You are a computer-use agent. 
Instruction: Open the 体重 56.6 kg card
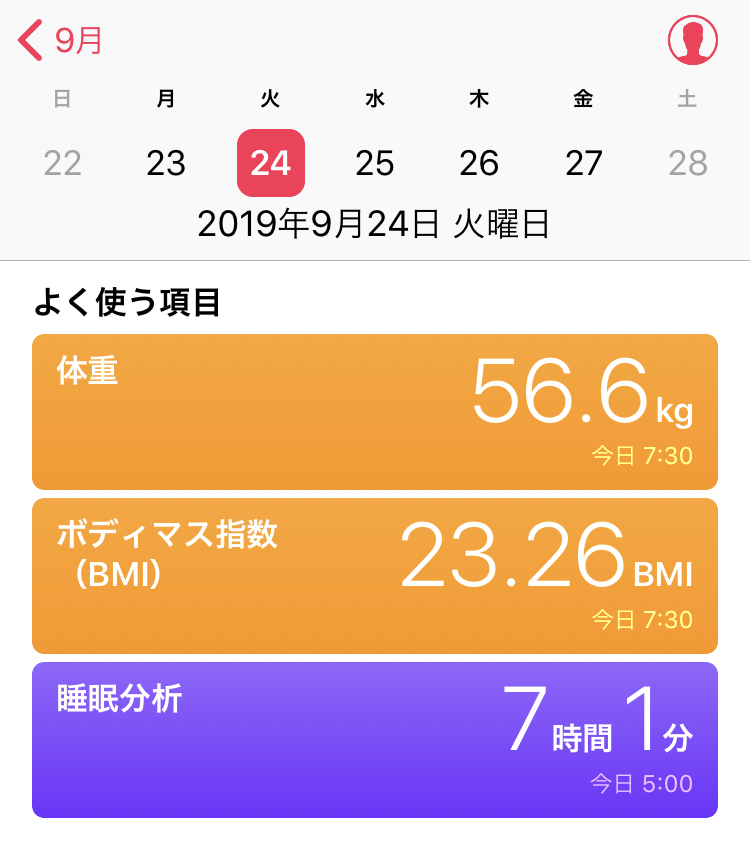coord(375,412)
